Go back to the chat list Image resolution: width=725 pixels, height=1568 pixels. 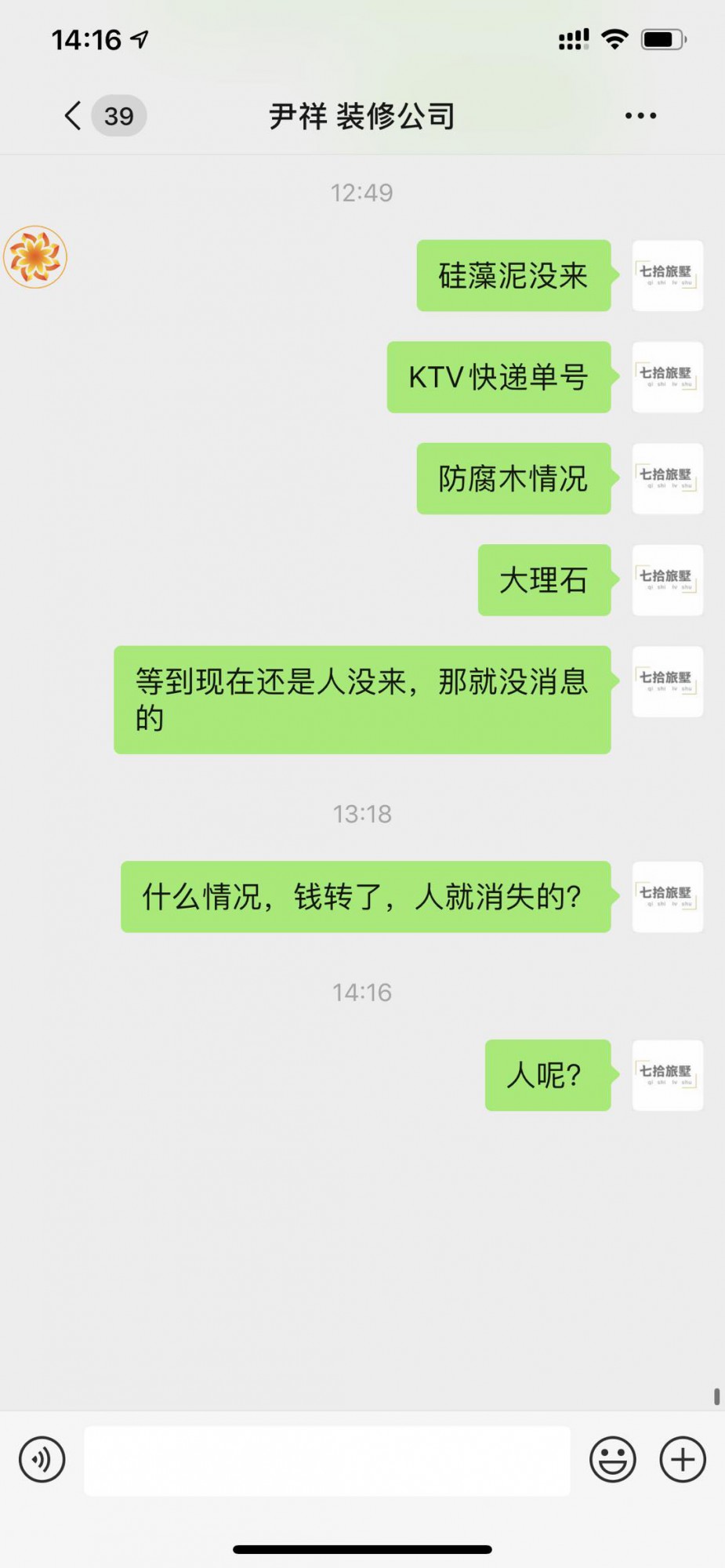[73, 116]
